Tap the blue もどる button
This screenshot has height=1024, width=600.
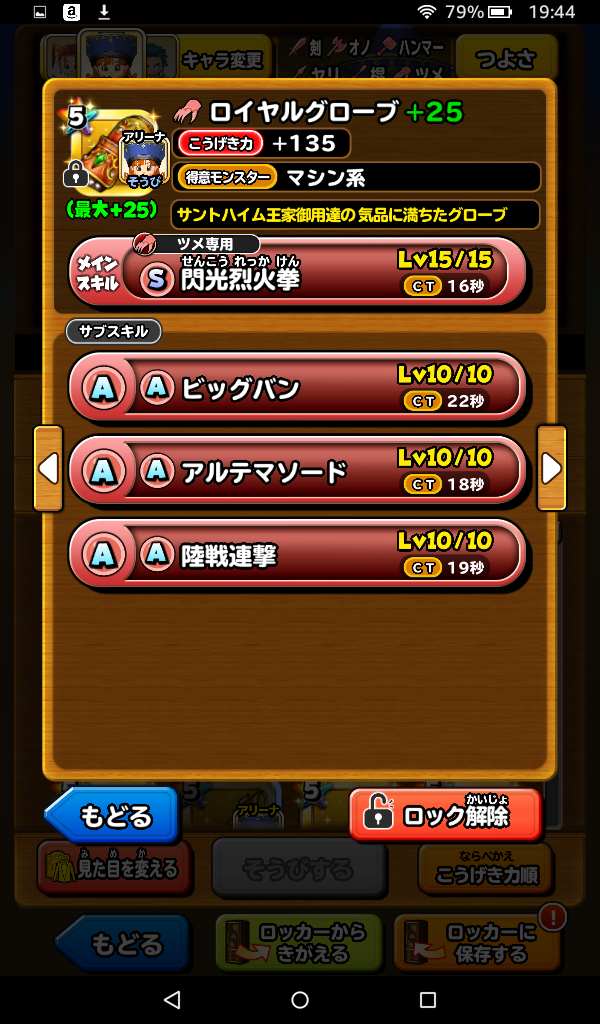pos(113,815)
